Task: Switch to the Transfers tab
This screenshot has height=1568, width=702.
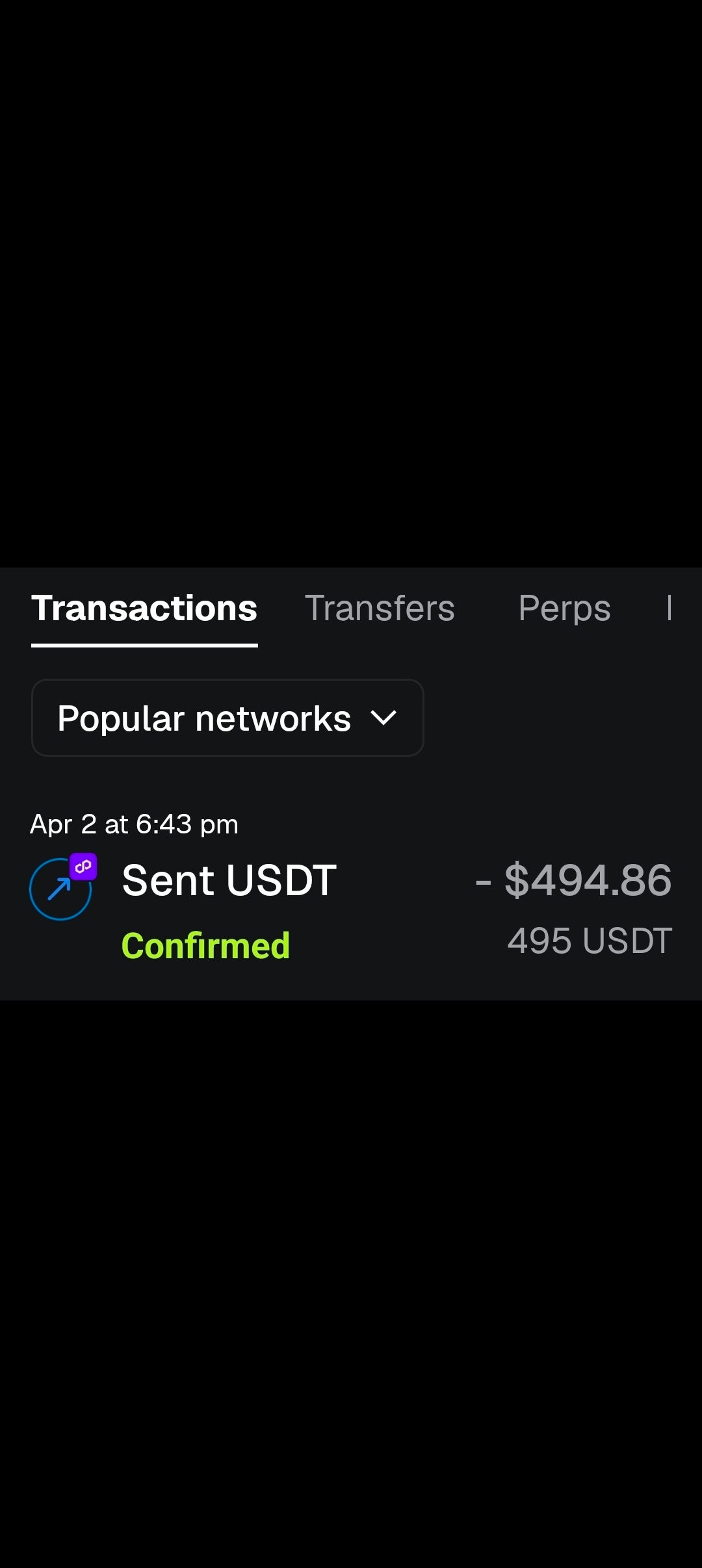Action: point(380,609)
